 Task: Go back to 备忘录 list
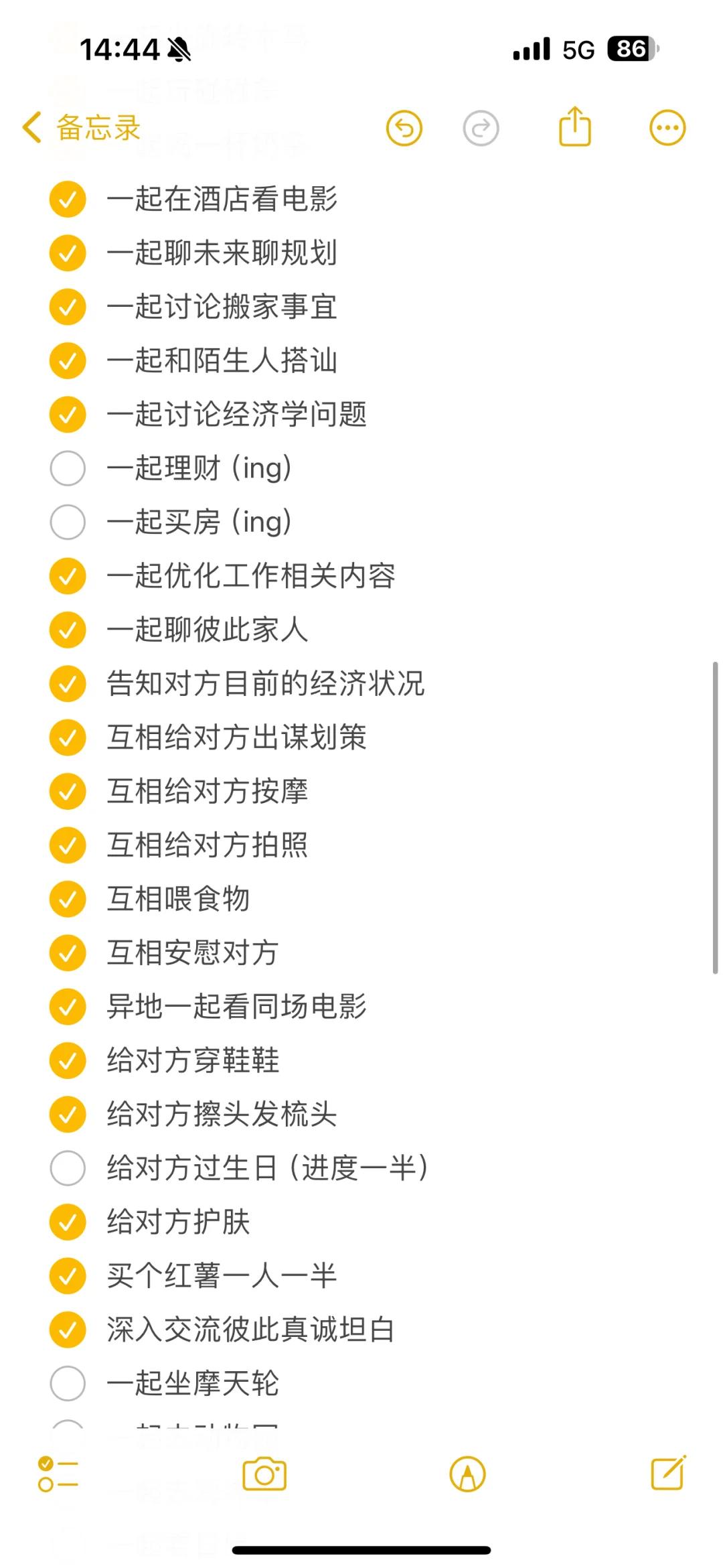coord(81,127)
